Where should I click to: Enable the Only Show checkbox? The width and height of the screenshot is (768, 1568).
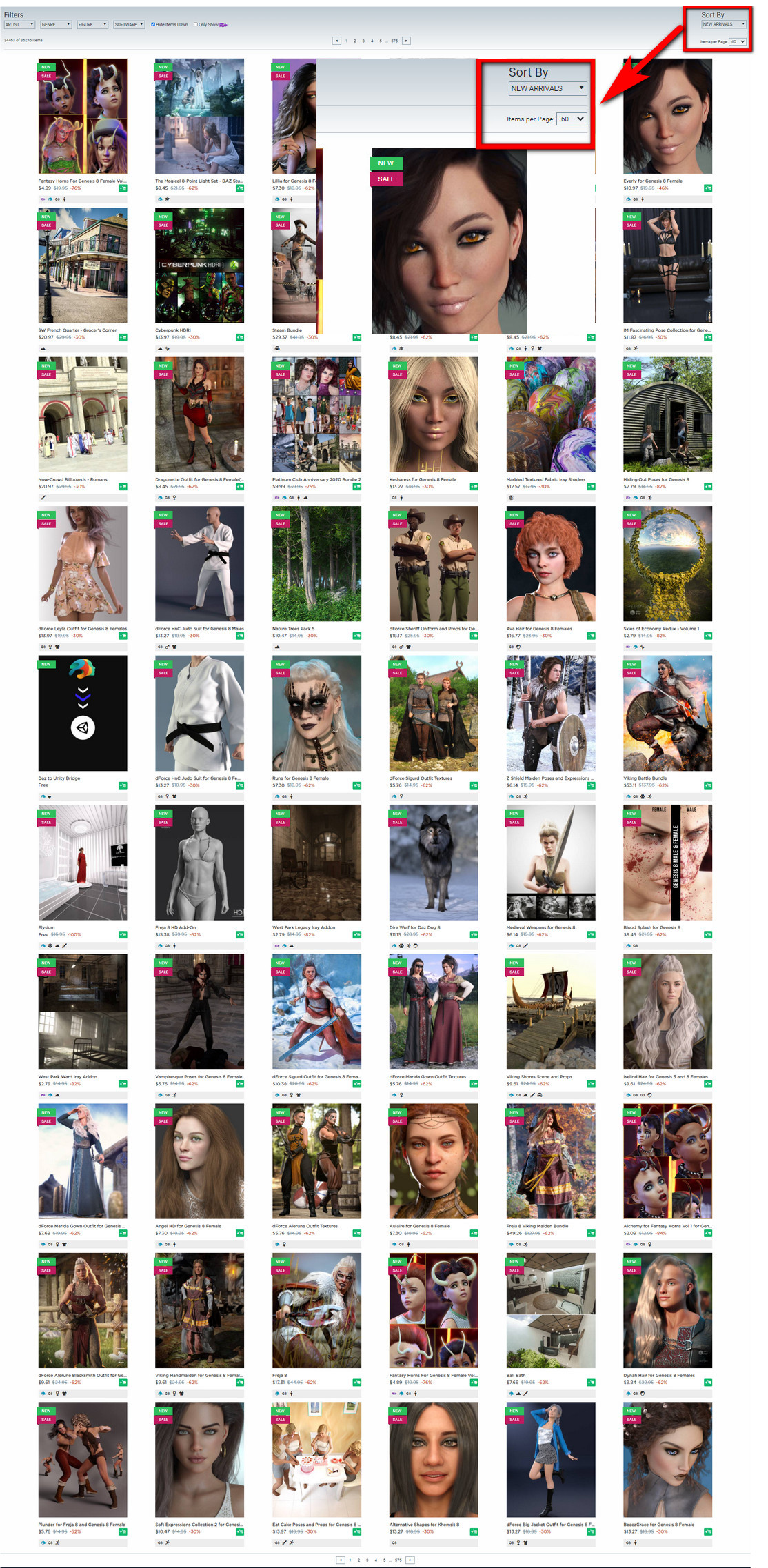coord(196,24)
